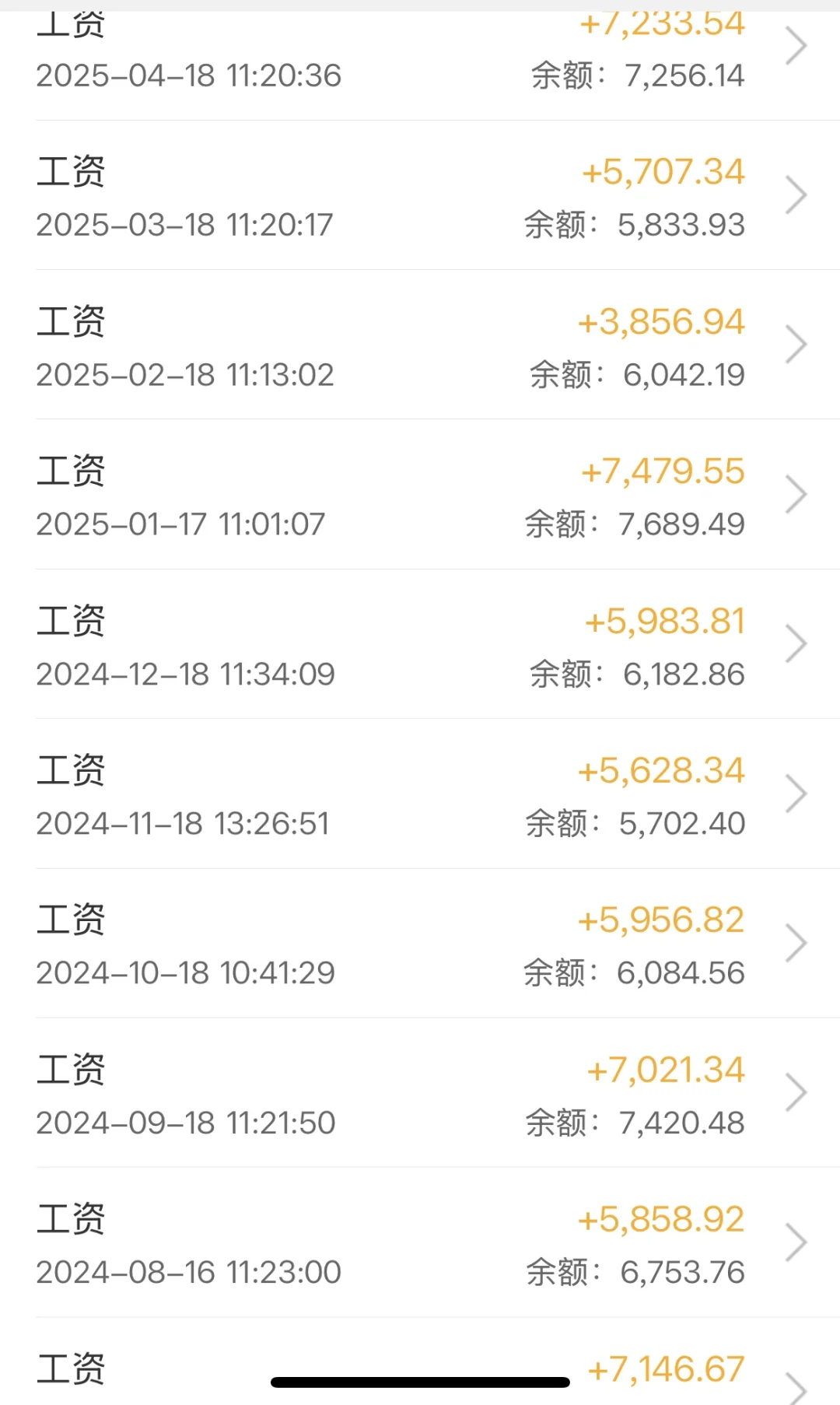
Task: Select the 2024-10-18 salary transaction
Action: (420, 944)
